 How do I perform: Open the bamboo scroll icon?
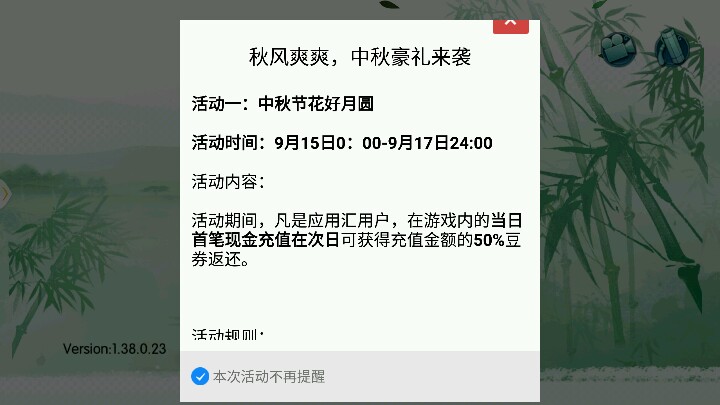tap(675, 45)
